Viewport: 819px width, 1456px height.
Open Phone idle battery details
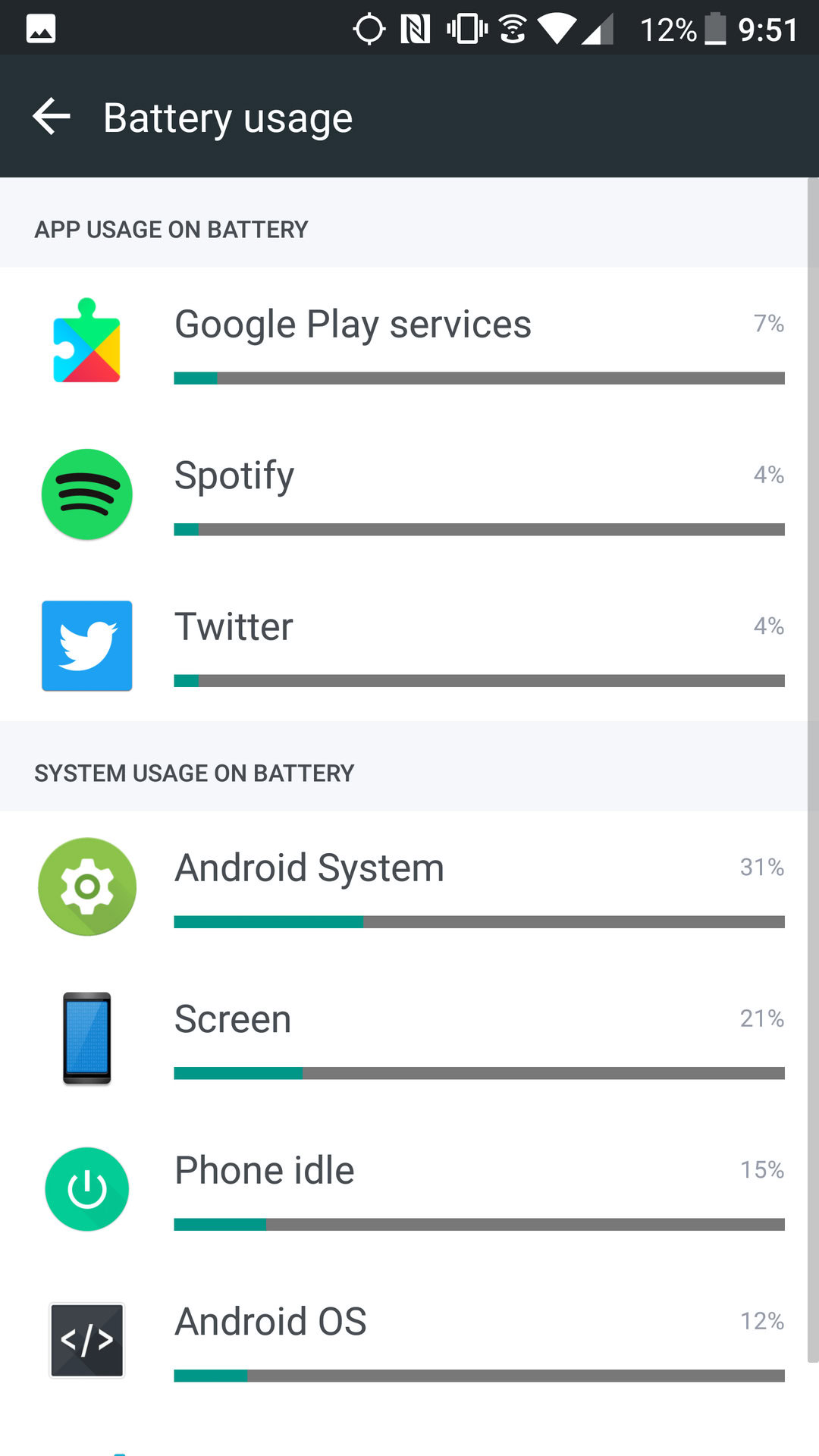point(409,1189)
